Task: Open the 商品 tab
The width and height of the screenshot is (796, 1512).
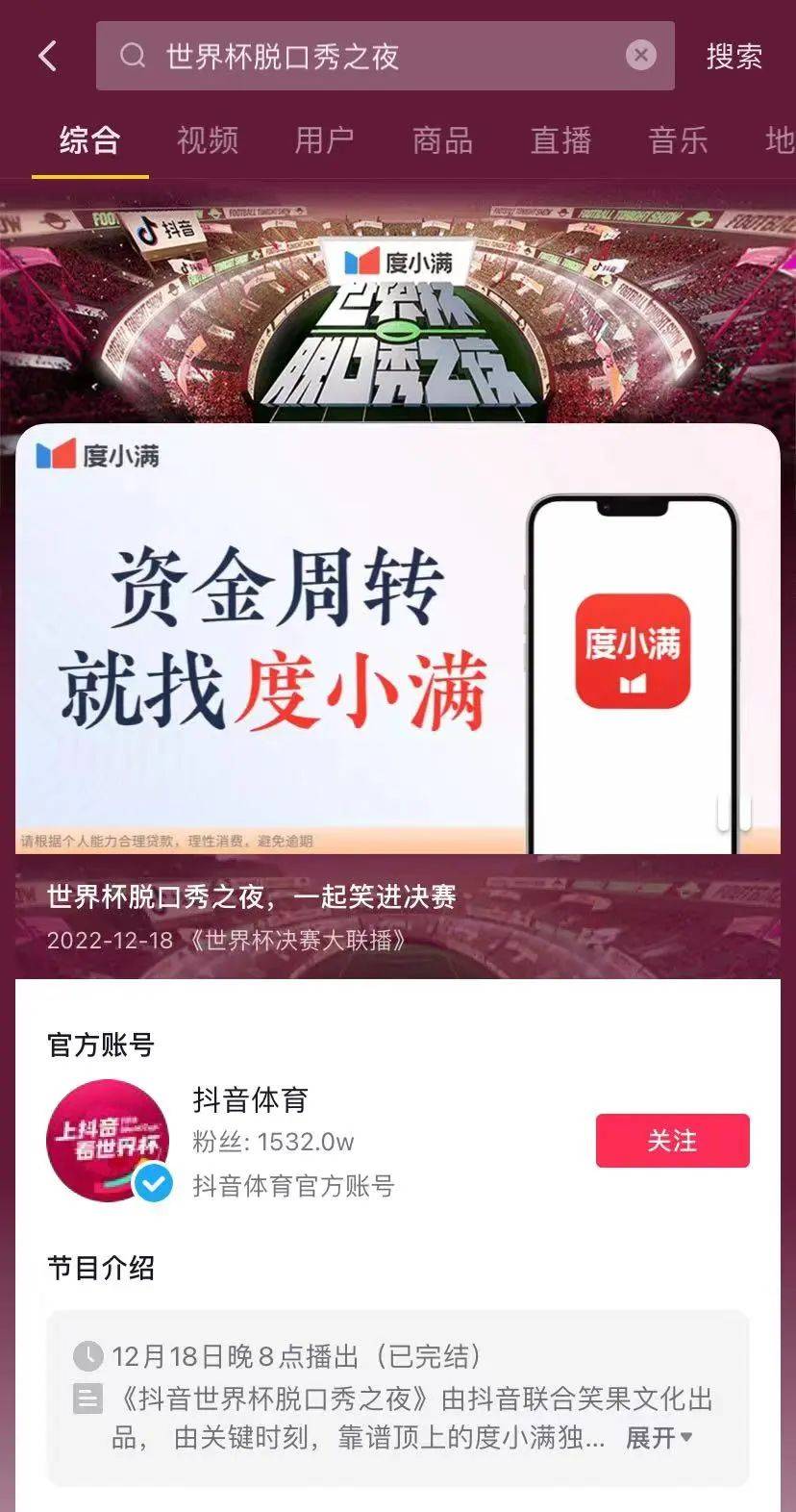Action: coord(442,141)
